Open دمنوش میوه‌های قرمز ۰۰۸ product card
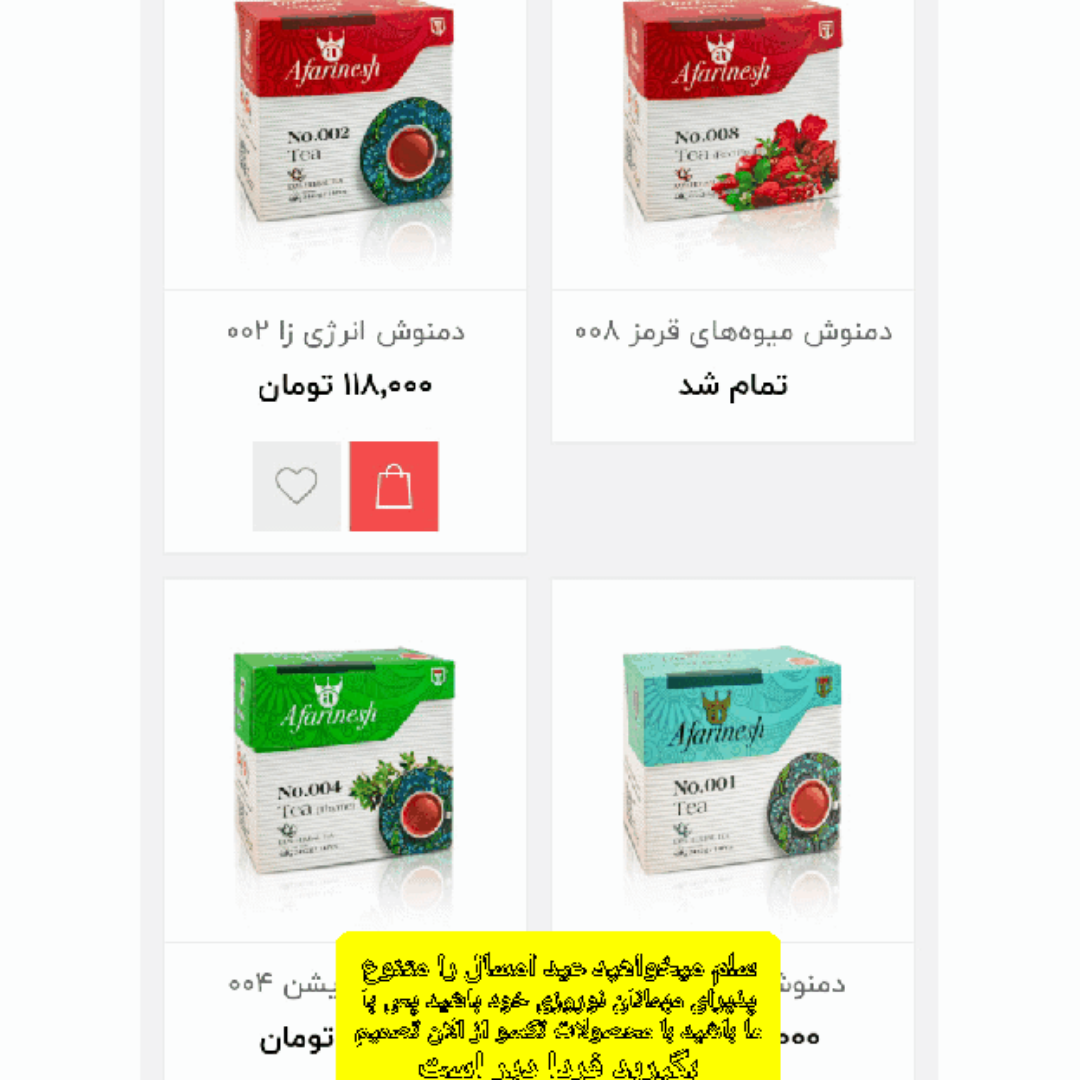 [x=732, y=331]
